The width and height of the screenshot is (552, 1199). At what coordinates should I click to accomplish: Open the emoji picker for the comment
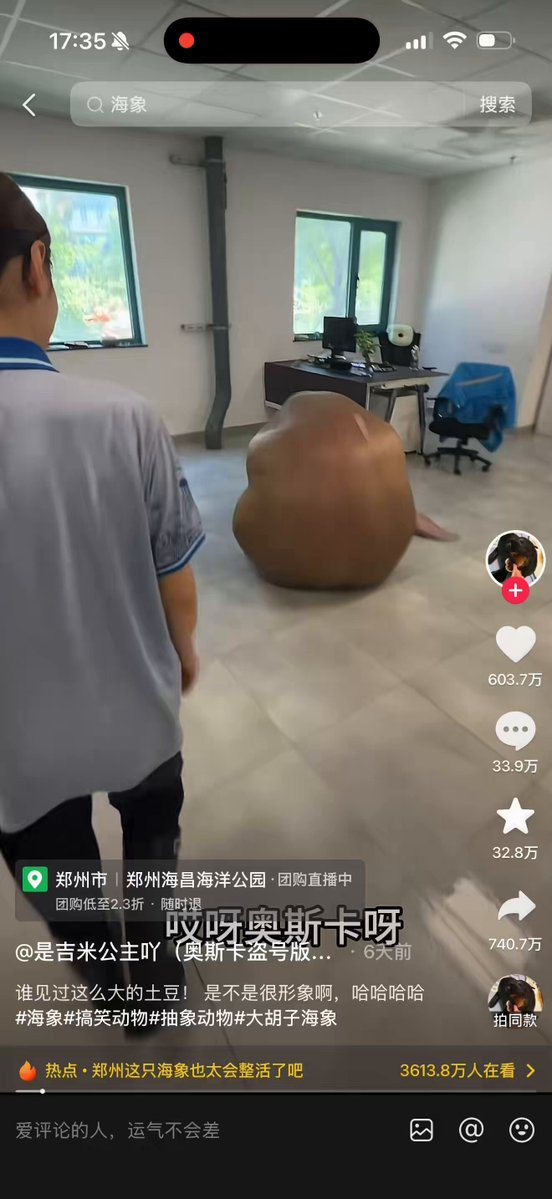[x=521, y=1130]
